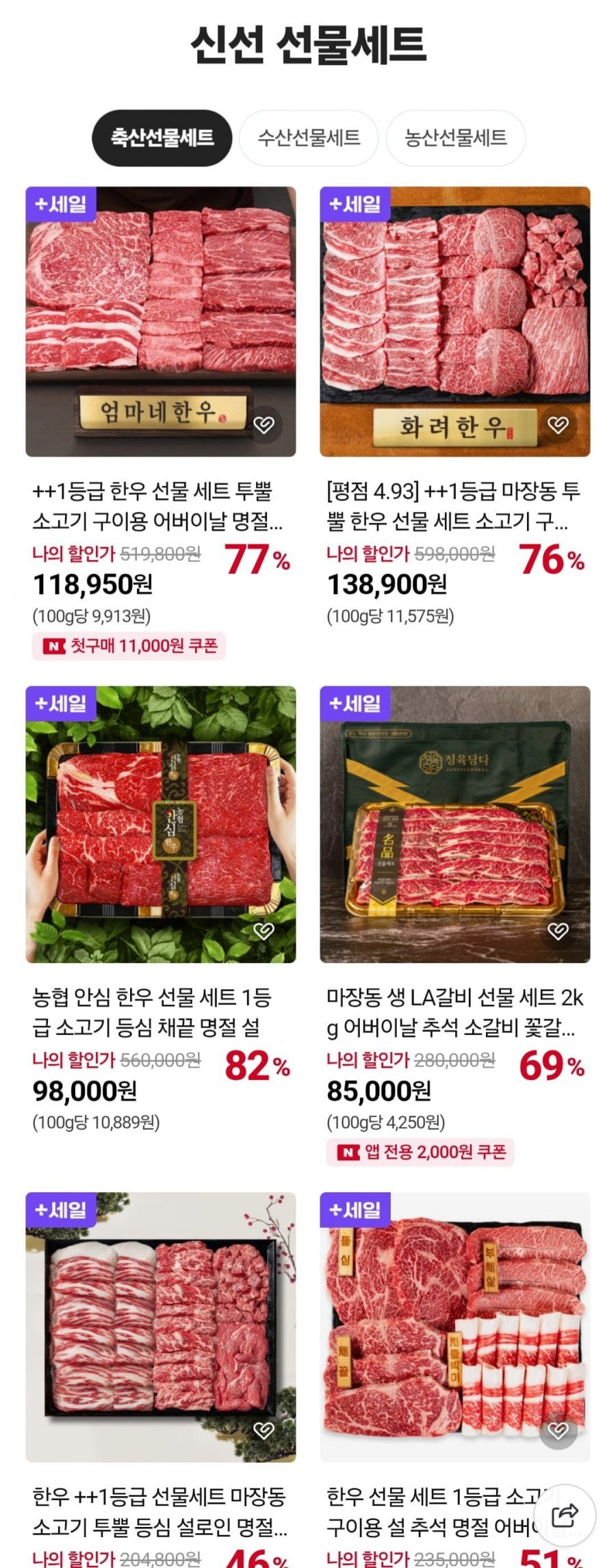Select the 축산선물세트 tab

[162, 138]
